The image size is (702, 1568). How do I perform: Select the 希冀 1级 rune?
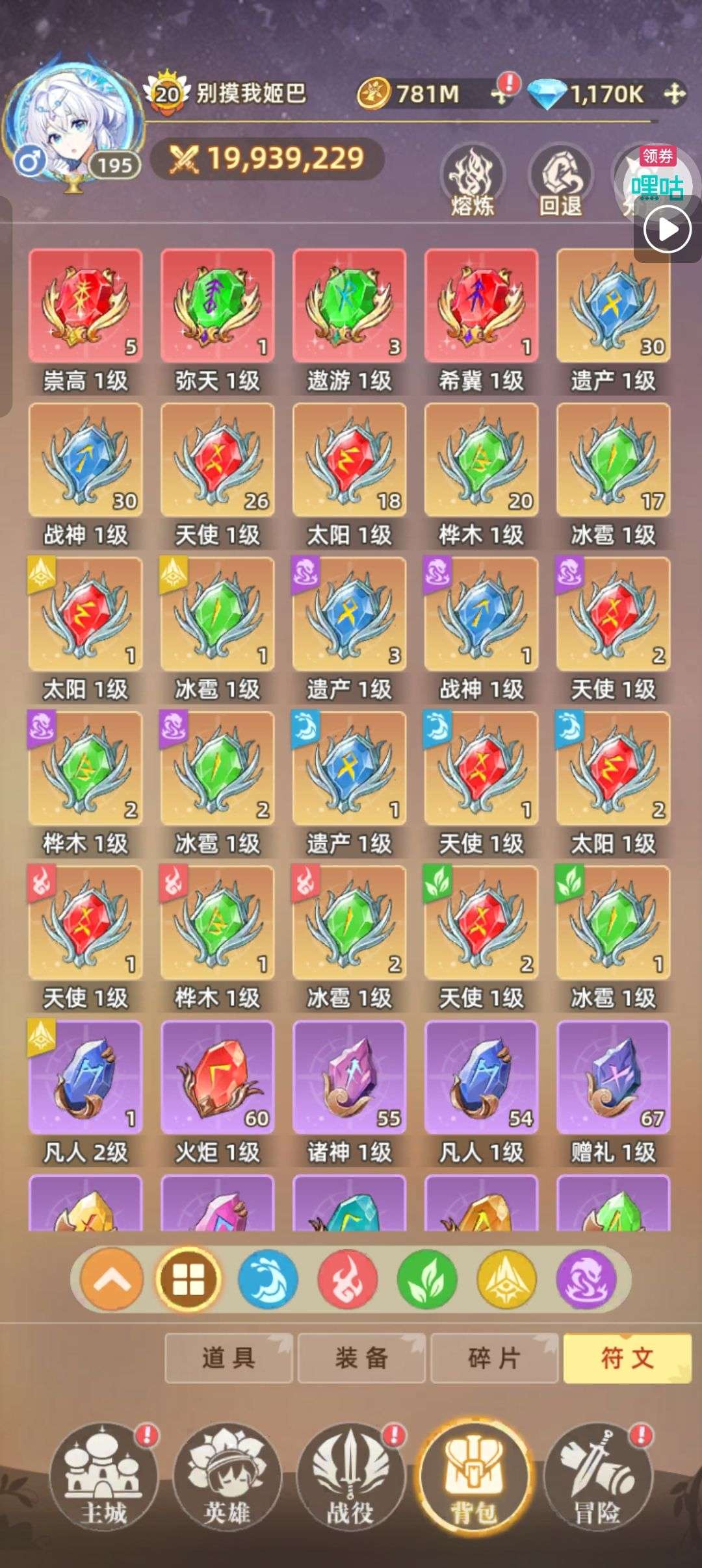coord(481,320)
